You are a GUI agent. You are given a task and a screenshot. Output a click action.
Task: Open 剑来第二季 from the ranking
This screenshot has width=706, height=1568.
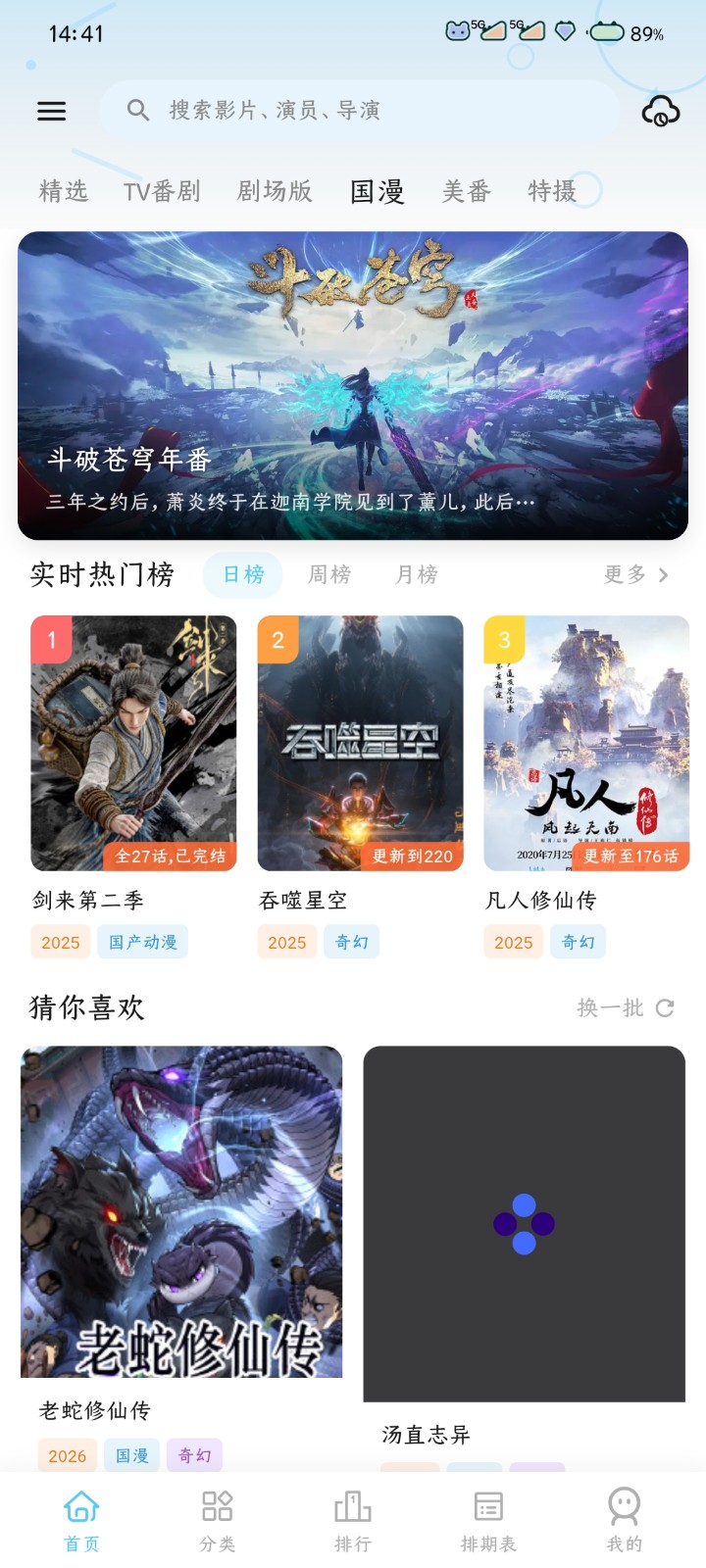132,745
